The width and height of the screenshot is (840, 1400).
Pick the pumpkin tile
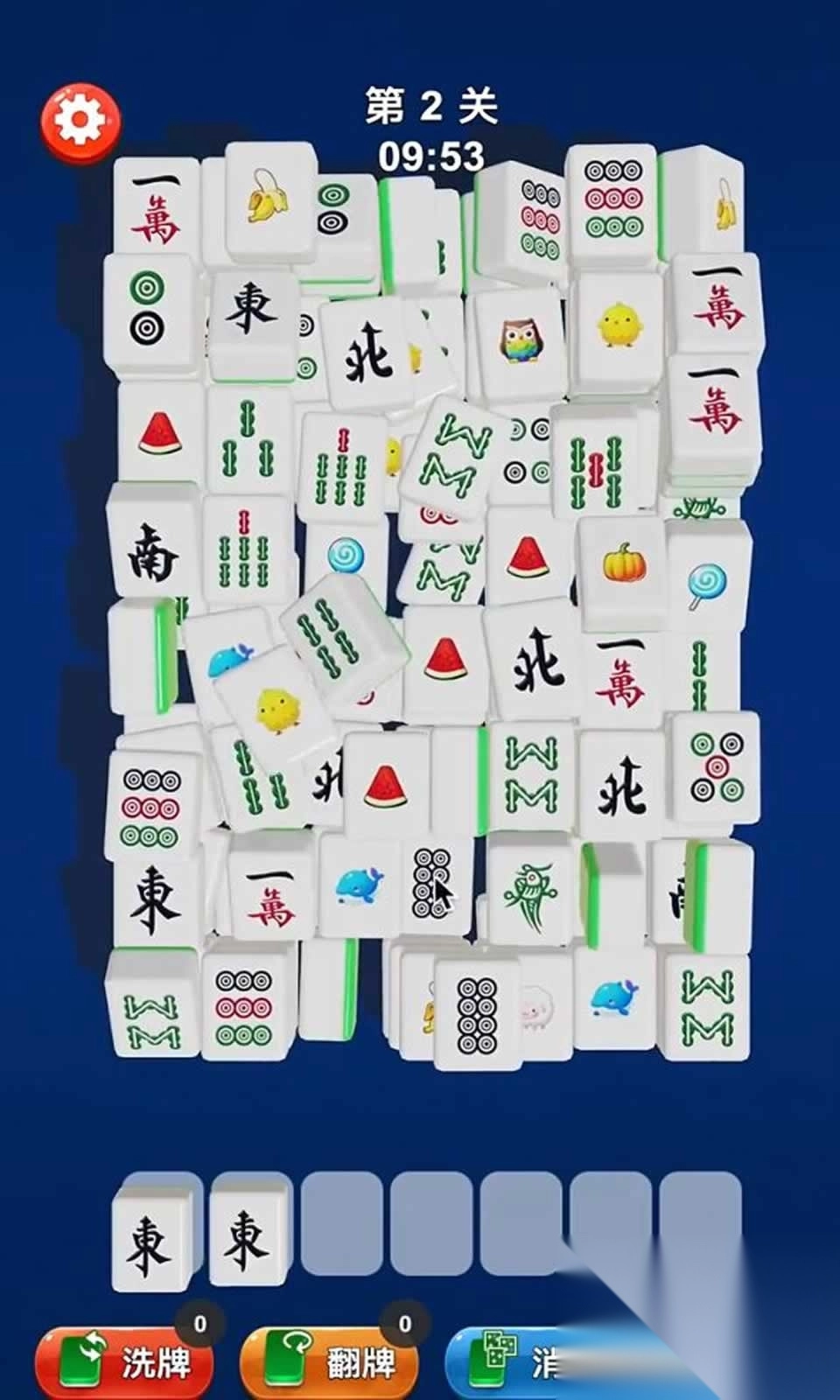[623, 566]
